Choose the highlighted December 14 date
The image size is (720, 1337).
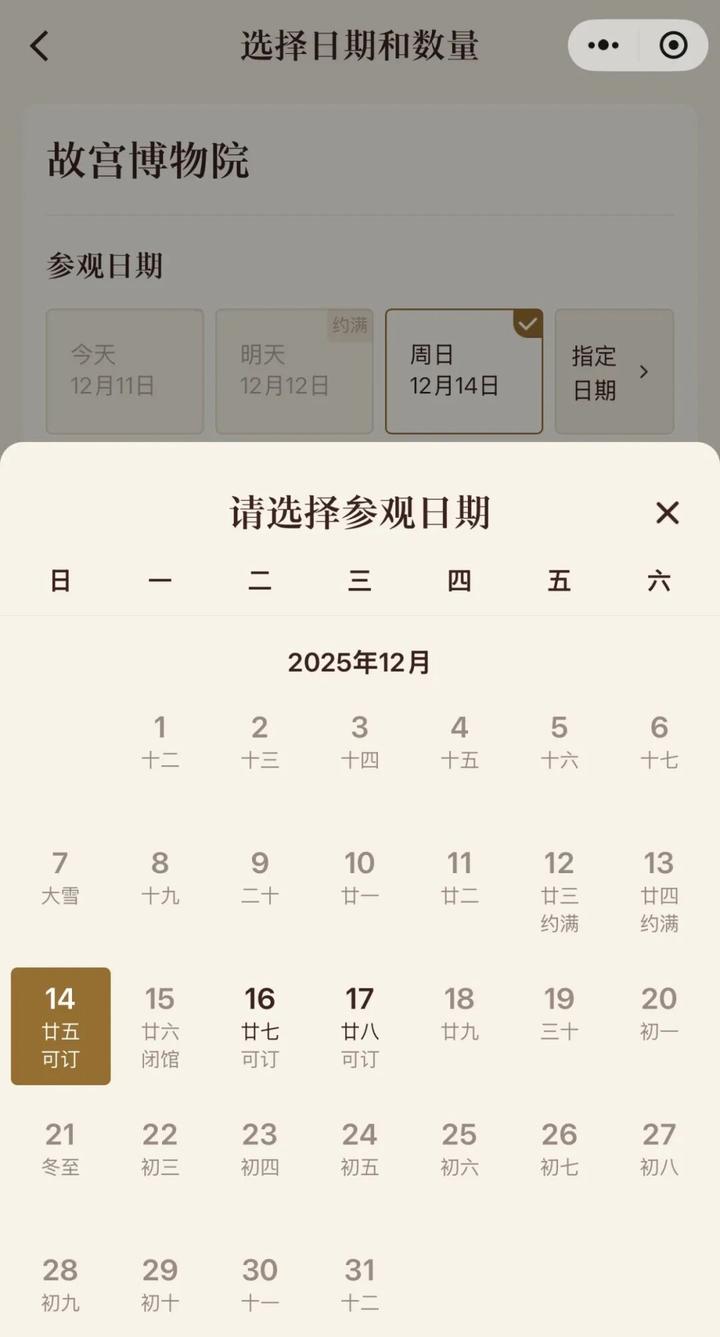click(x=61, y=1025)
